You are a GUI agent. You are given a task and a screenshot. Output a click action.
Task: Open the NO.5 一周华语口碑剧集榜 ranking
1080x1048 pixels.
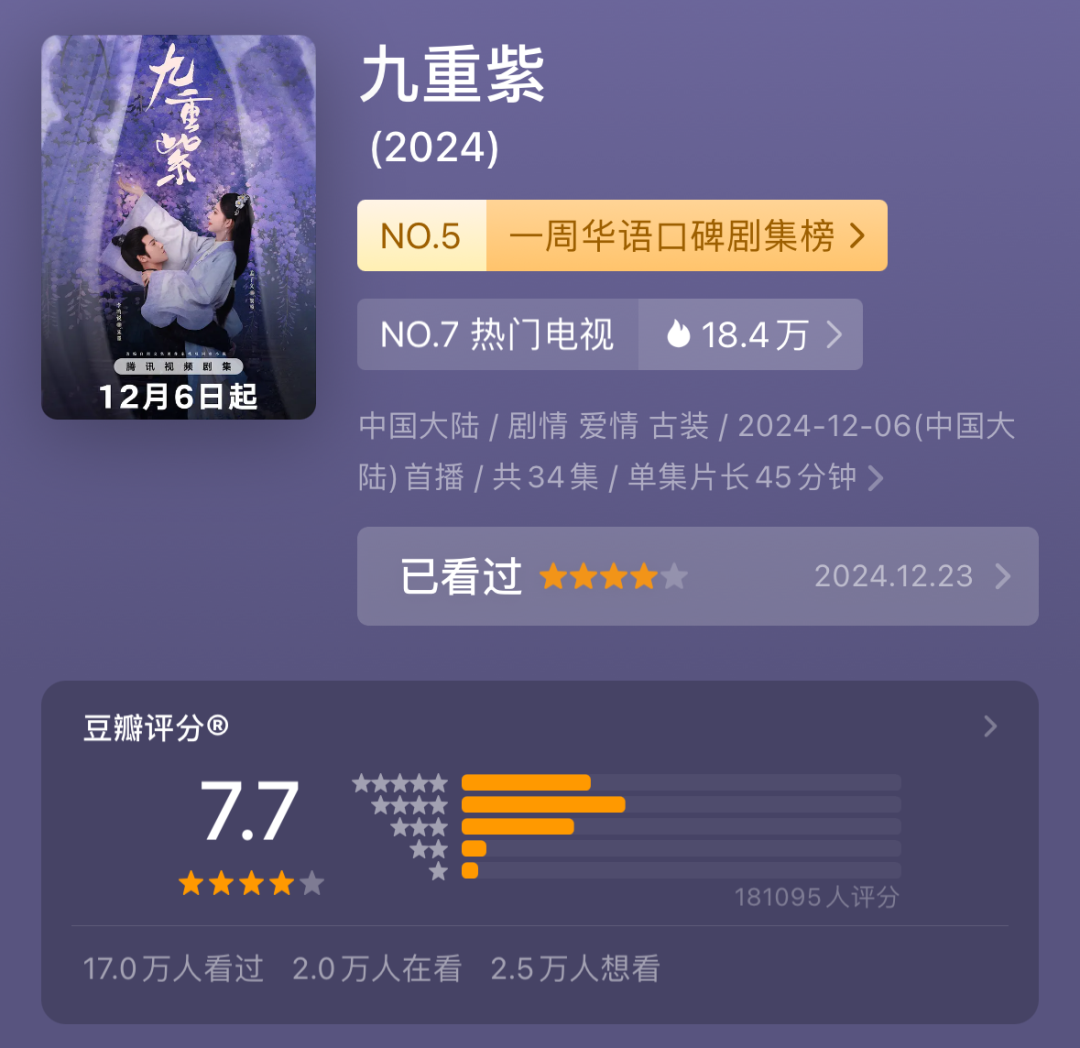pos(622,236)
